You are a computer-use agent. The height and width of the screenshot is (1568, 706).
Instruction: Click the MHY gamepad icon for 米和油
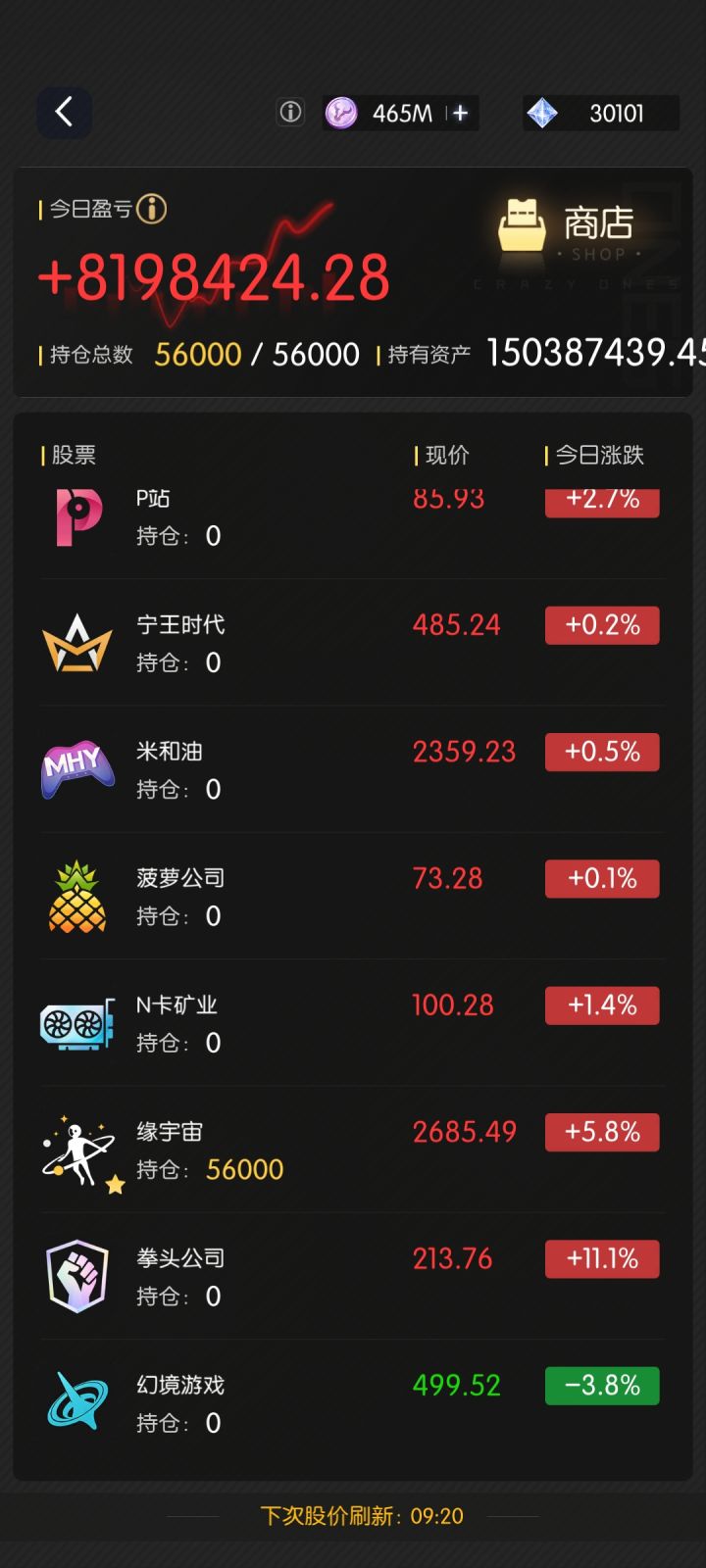point(77,768)
